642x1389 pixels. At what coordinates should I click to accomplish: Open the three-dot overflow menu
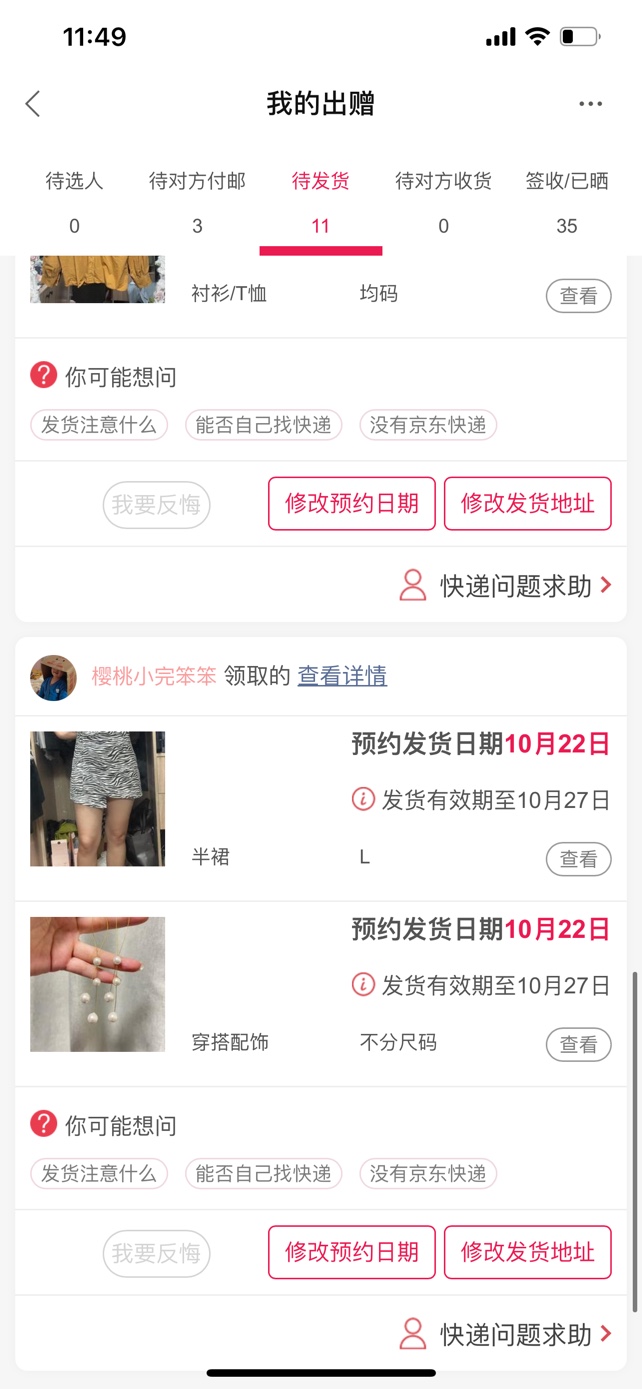click(590, 104)
